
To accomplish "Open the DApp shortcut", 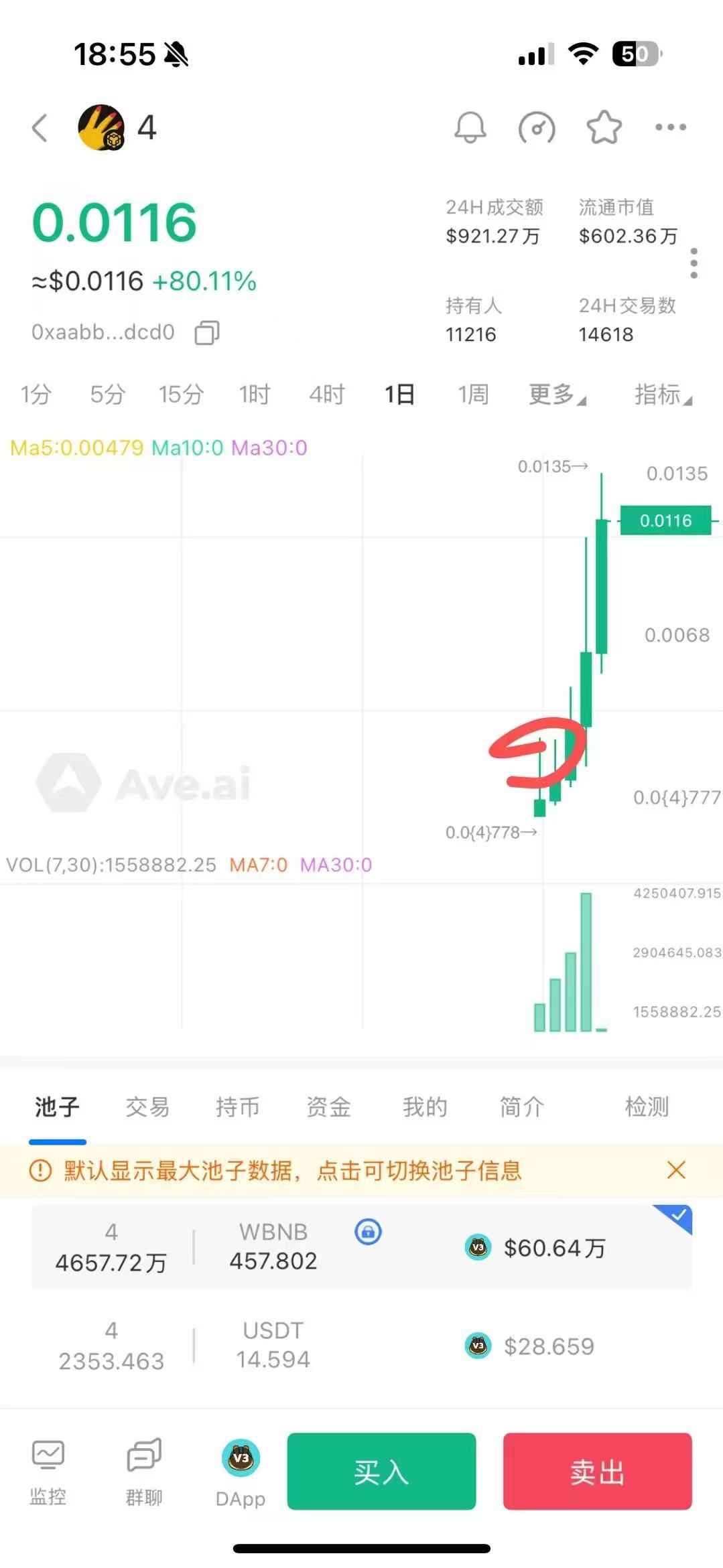I will tap(241, 1472).
